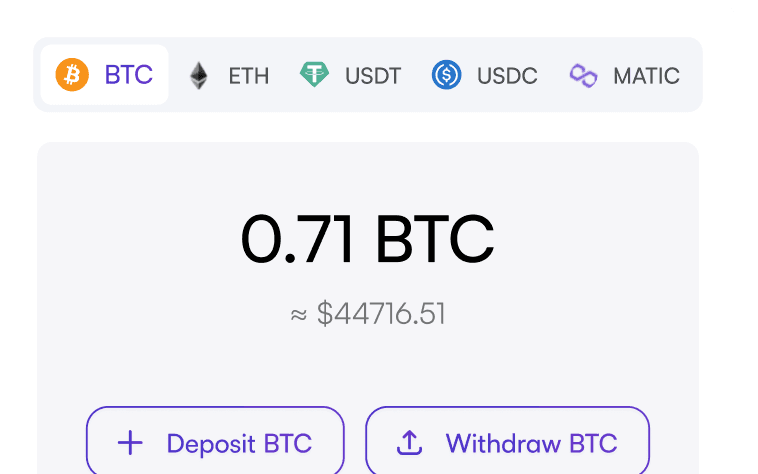
Task: Select the BTC currency tab
Action: pos(105,75)
